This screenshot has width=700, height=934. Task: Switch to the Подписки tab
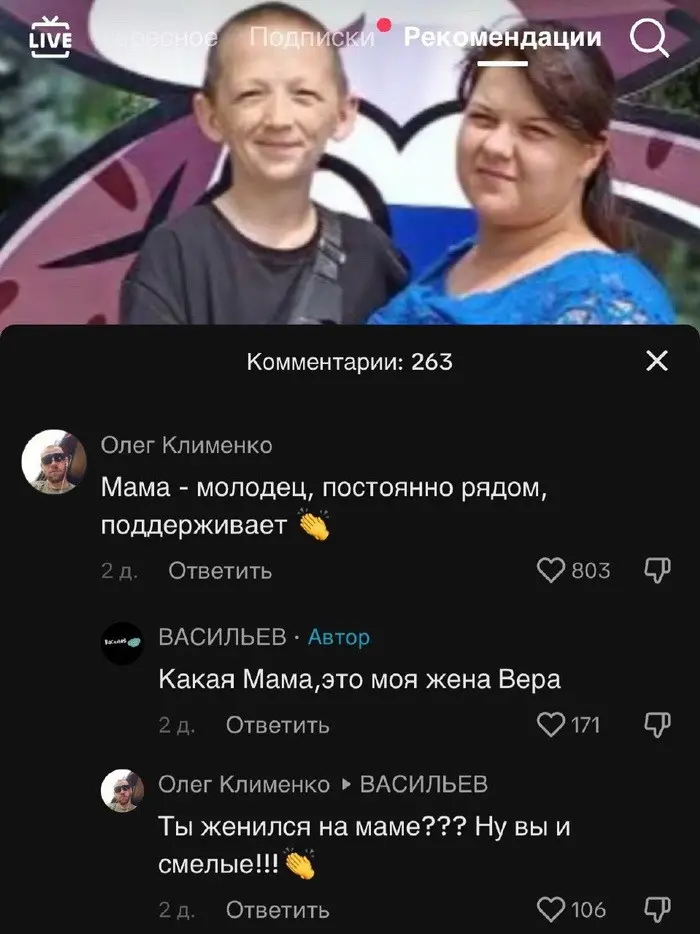(x=311, y=38)
